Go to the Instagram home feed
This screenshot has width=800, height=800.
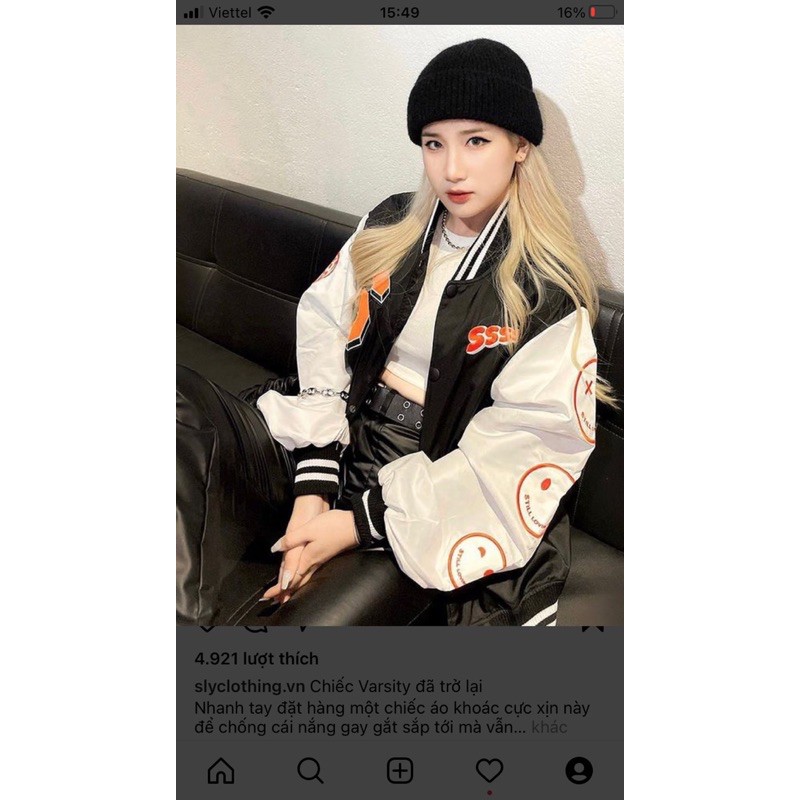point(220,770)
